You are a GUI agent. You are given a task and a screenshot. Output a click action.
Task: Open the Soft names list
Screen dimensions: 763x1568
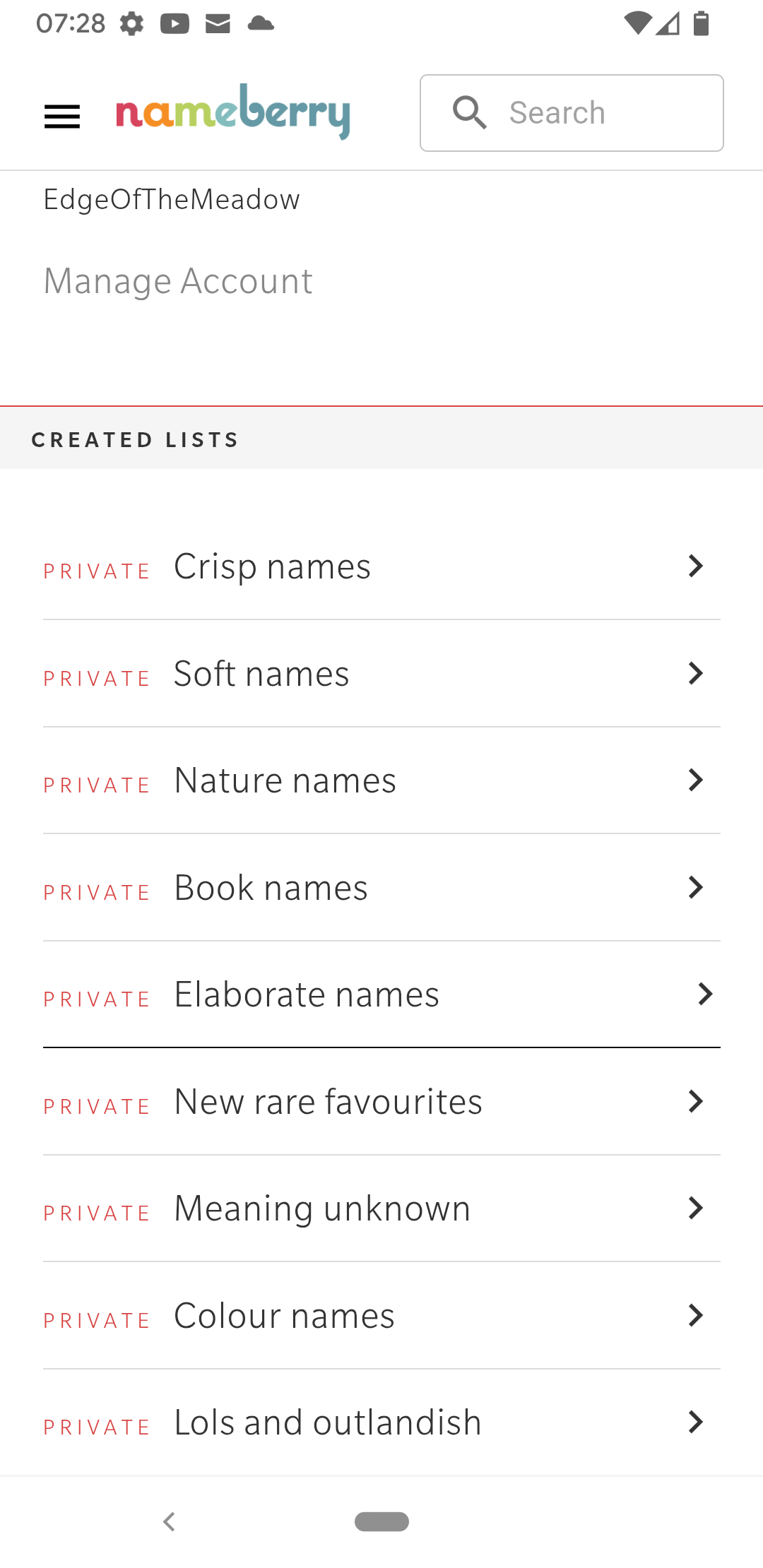coord(381,674)
